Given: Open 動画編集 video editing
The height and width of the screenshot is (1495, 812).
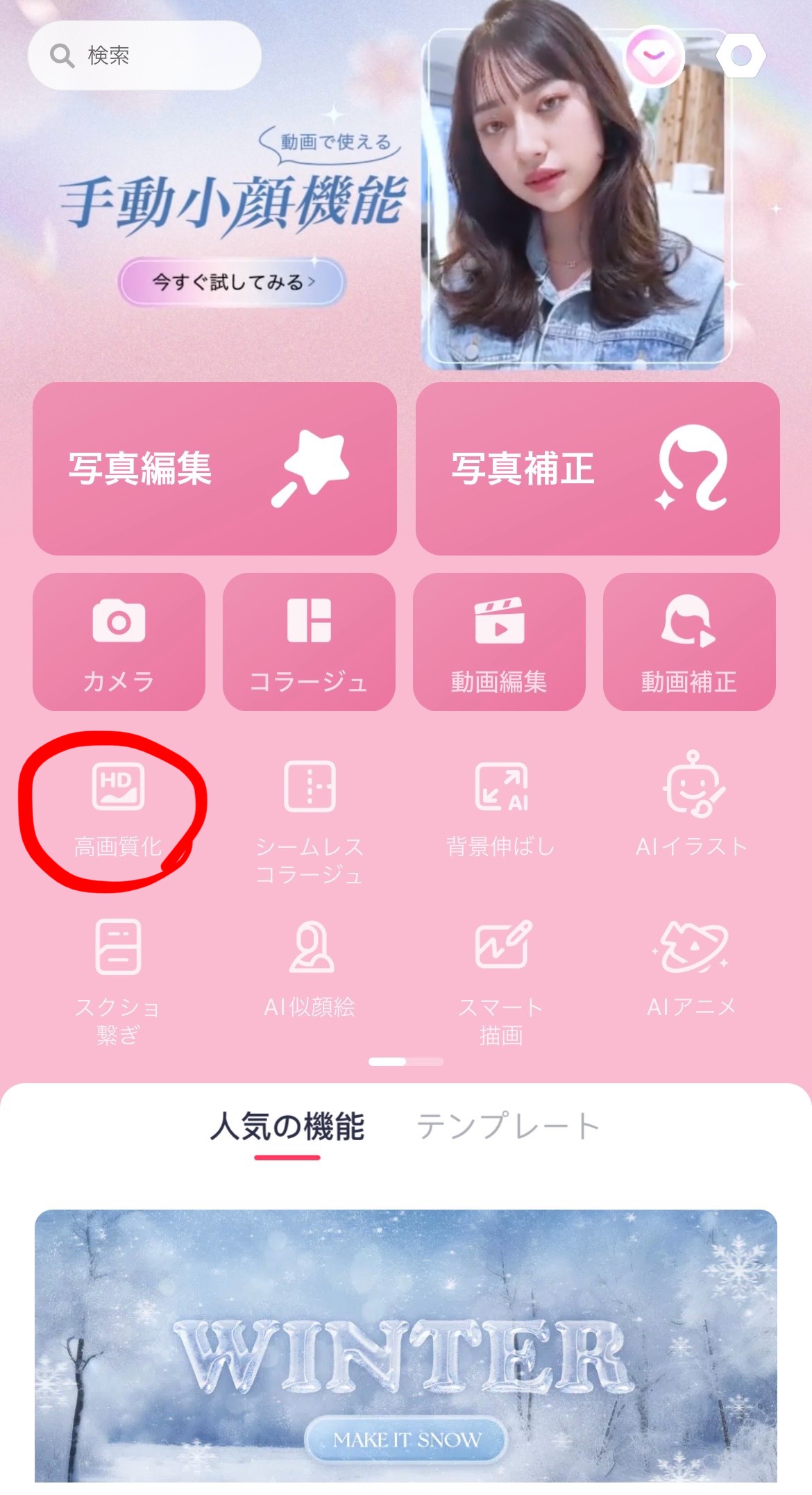Looking at the screenshot, I should point(499,642).
